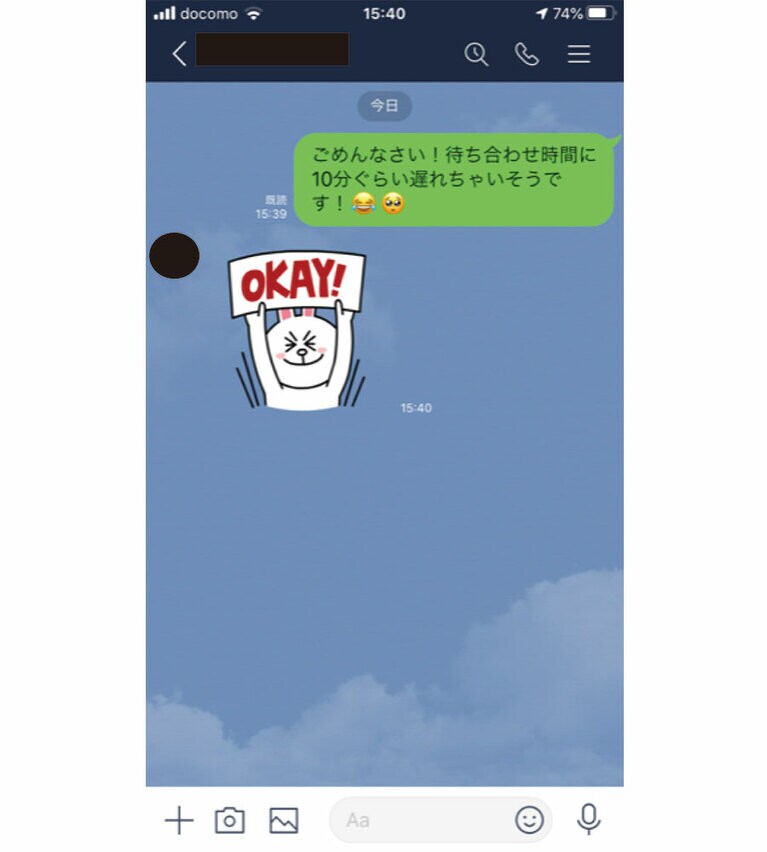Open the sticker and emoji picker
767x852 pixels.
pos(529,821)
